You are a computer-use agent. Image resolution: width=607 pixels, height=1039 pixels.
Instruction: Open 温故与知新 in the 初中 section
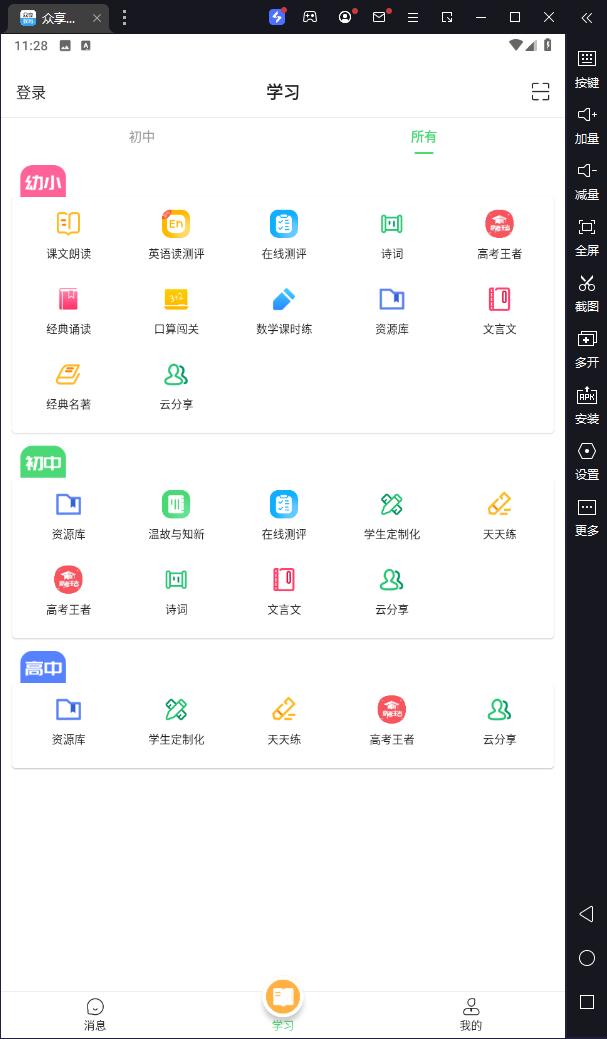[176, 513]
